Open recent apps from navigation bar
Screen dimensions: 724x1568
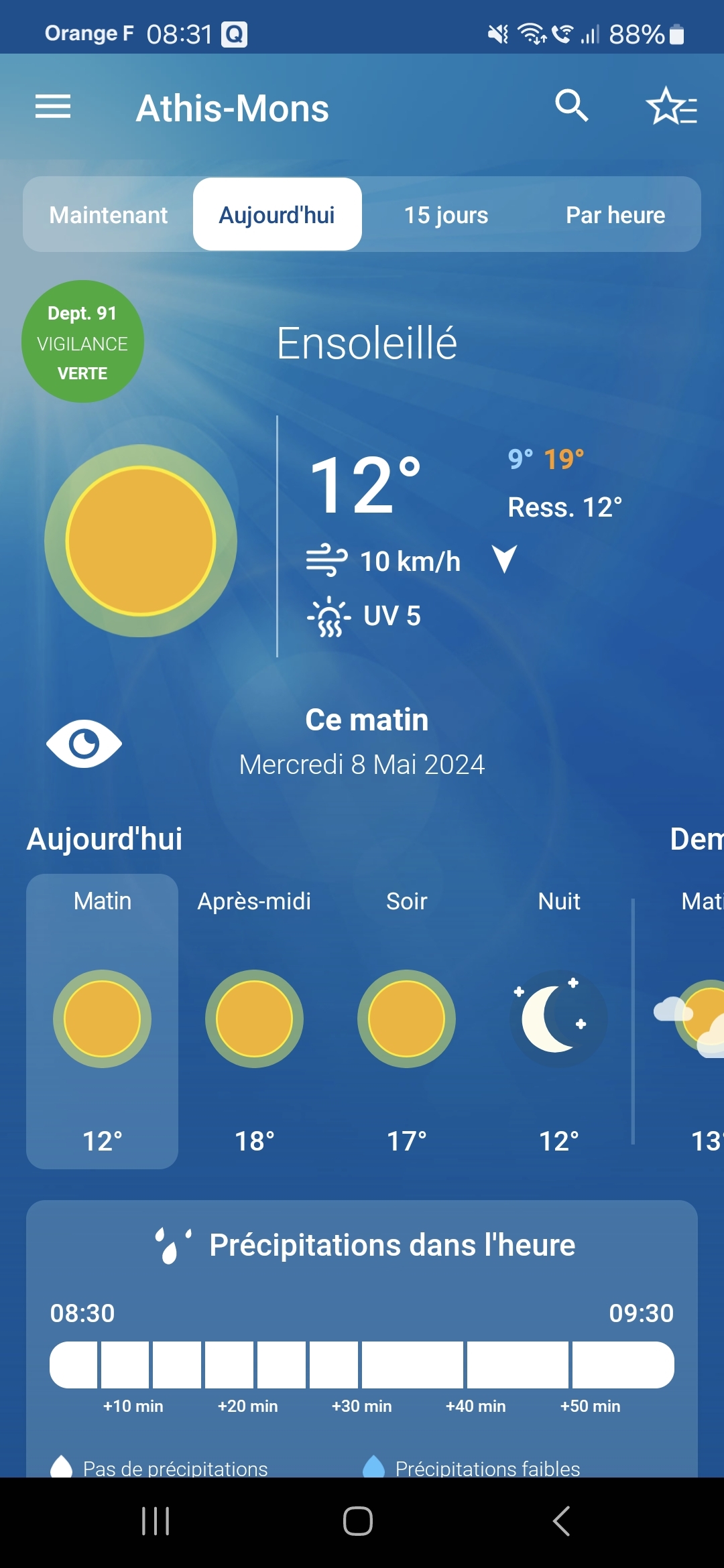click(156, 1521)
